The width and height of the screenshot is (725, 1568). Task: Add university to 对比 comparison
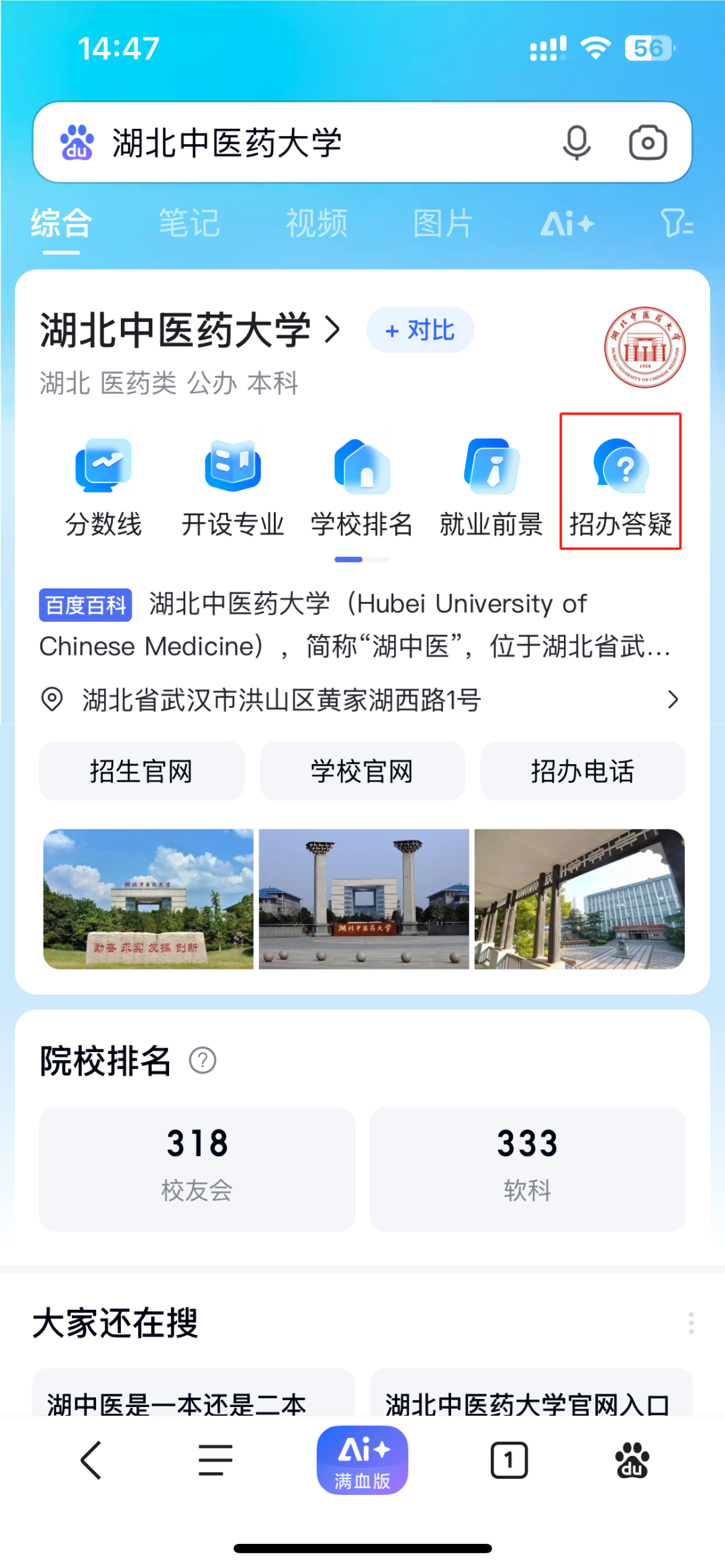pos(420,330)
